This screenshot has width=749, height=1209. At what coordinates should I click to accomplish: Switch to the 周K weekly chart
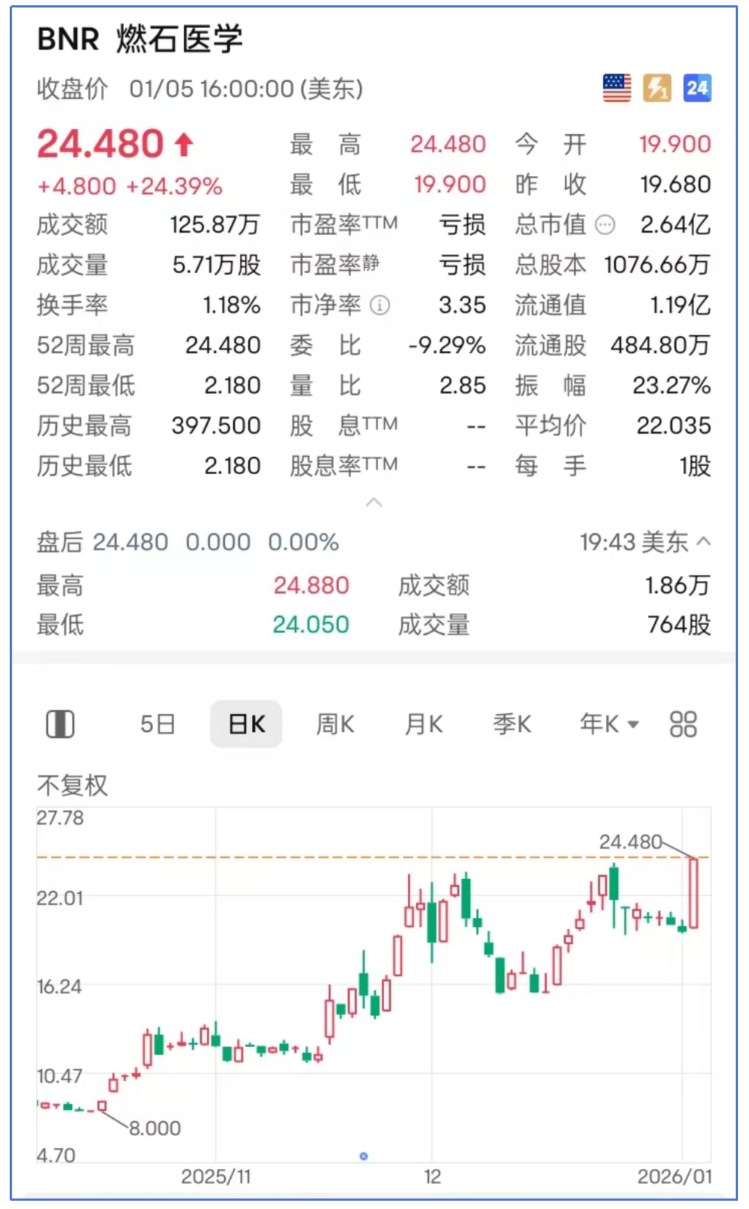click(335, 724)
